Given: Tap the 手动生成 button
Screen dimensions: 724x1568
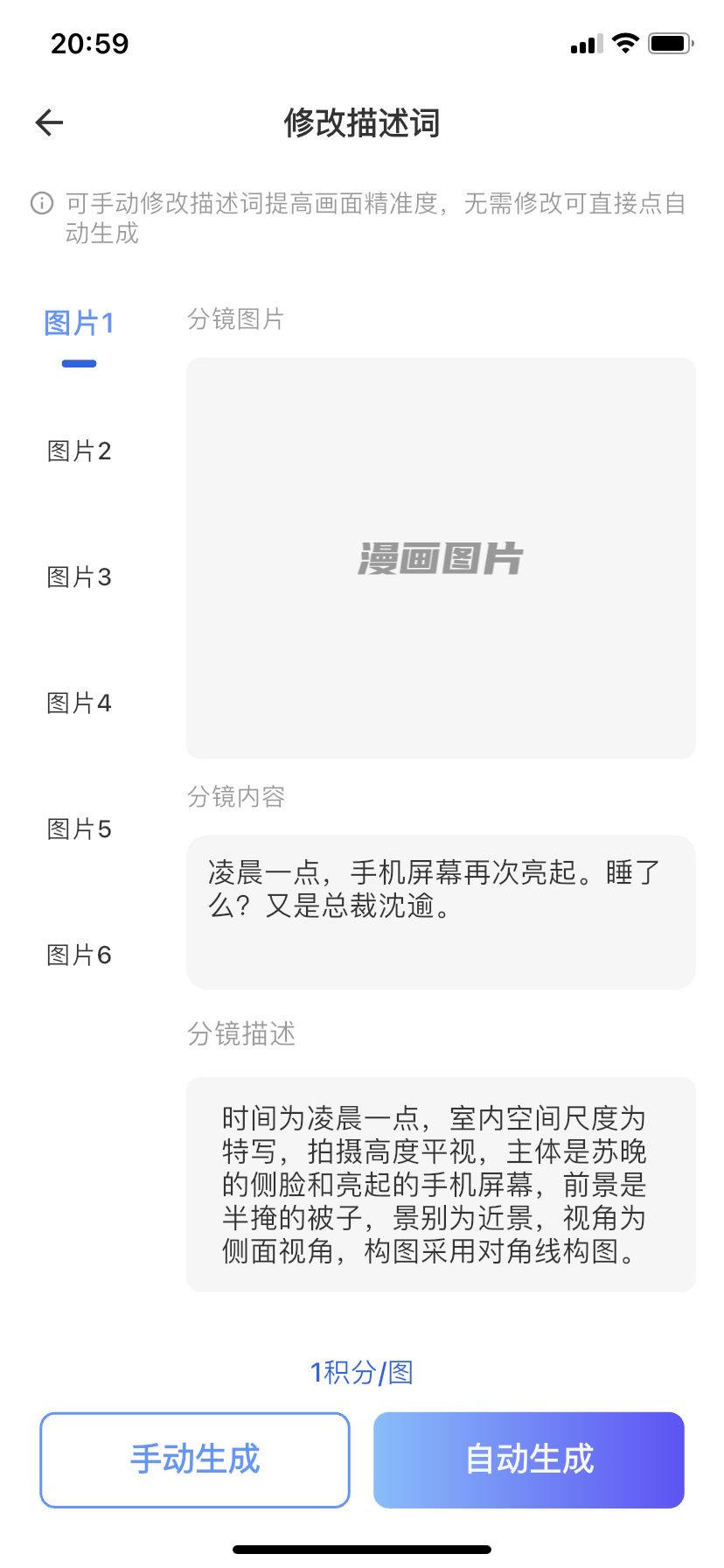Looking at the screenshot, I should point(195,1459).
